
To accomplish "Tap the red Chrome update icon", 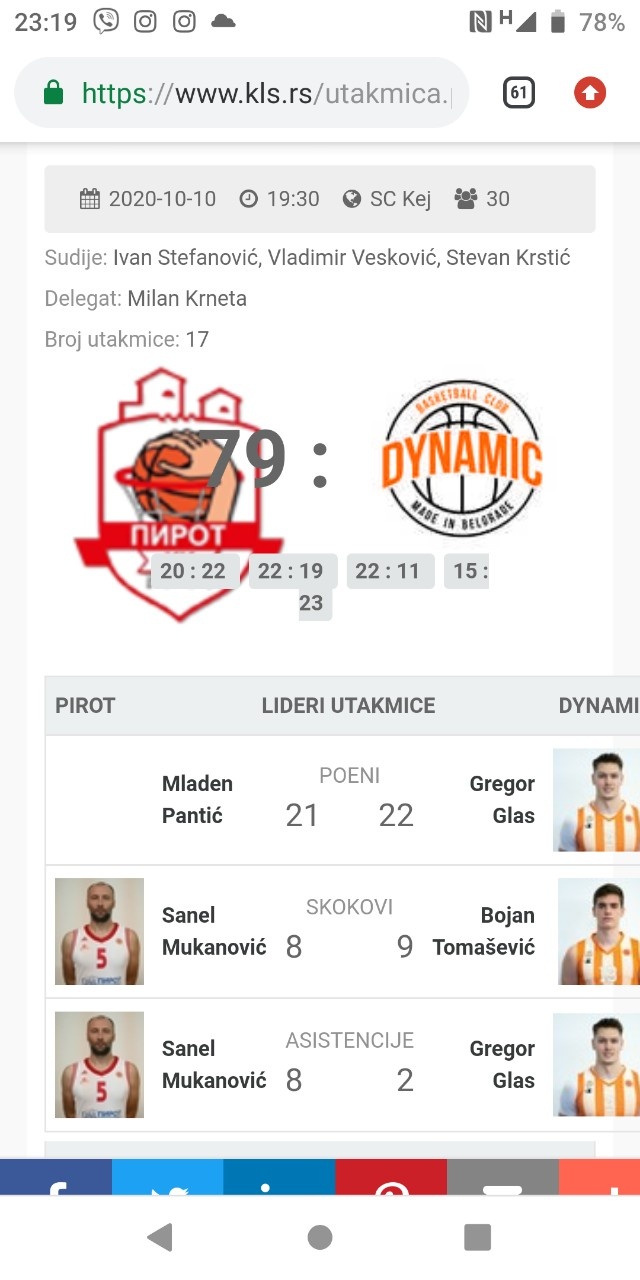I will 590,94.
